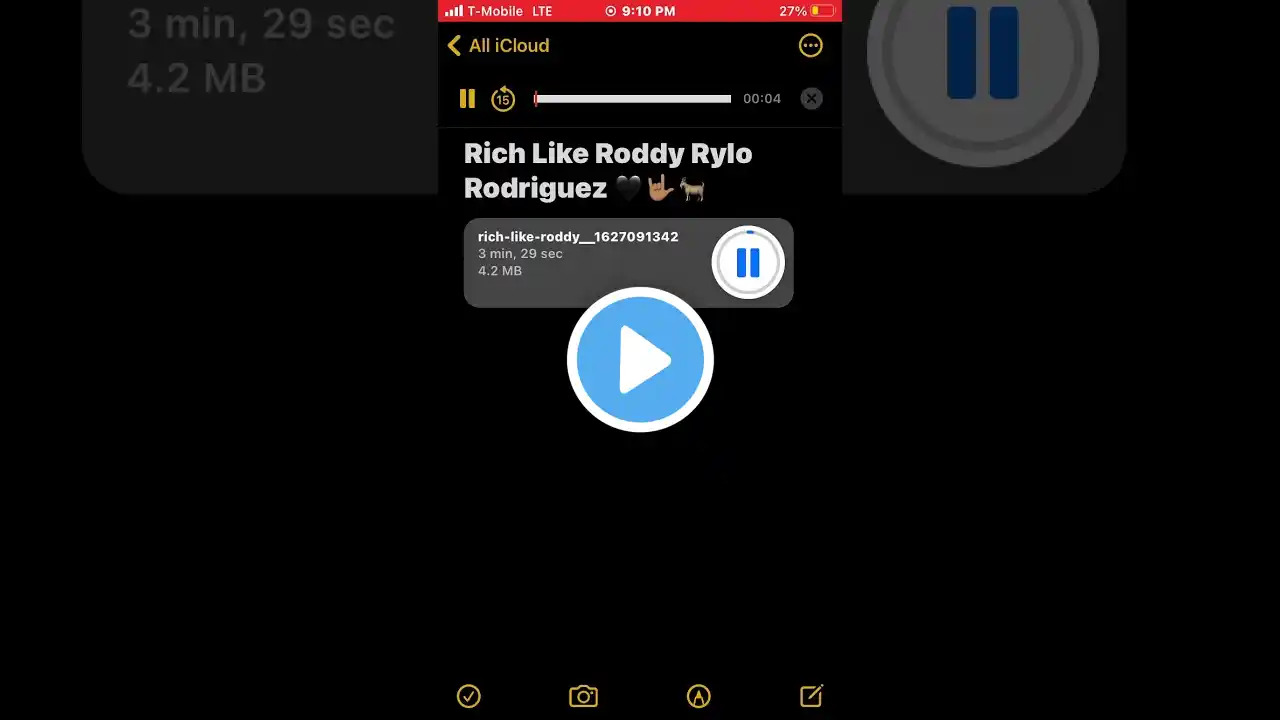This screenshot has width=1280, height=720.
Task: Add a checklist to the note
Action: (468, 696)
